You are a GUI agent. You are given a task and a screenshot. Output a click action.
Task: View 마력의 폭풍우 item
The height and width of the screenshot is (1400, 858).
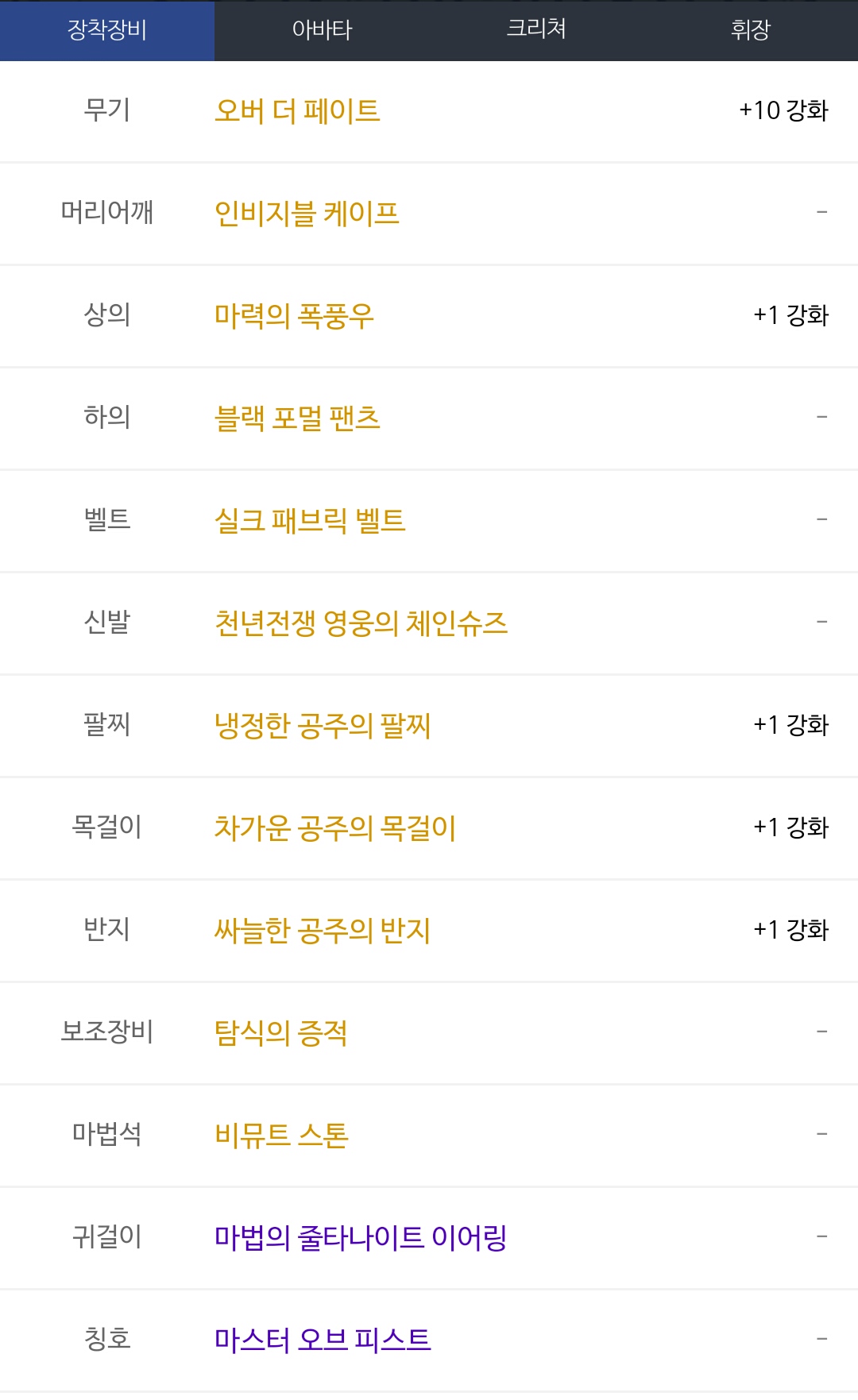coord(294,316)
